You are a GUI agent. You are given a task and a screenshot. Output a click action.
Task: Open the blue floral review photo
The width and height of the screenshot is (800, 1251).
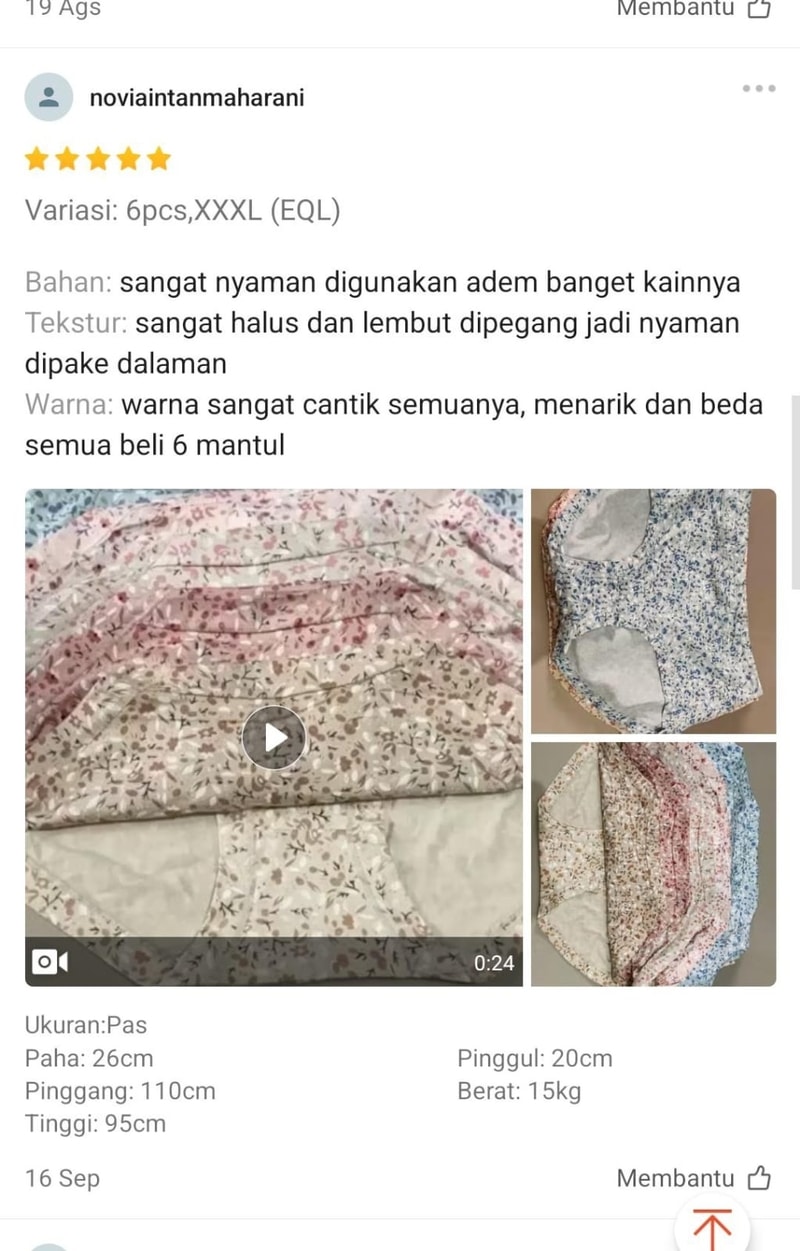(x=653, y=611)
